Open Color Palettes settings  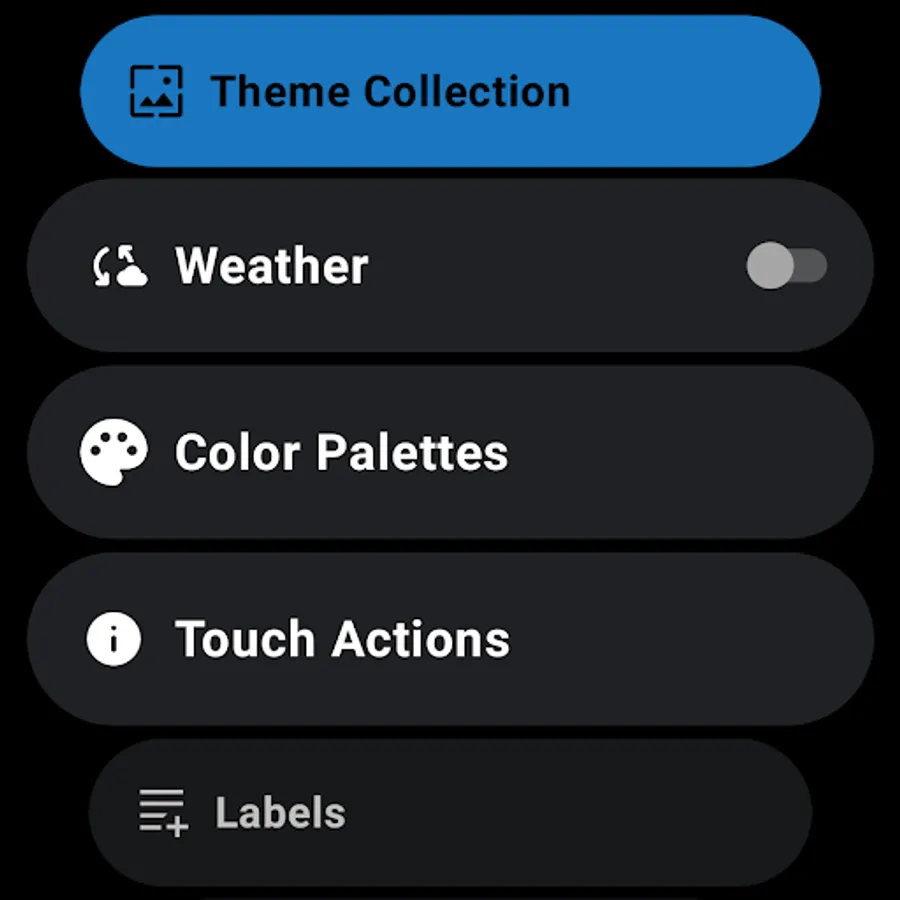point(450,453)
